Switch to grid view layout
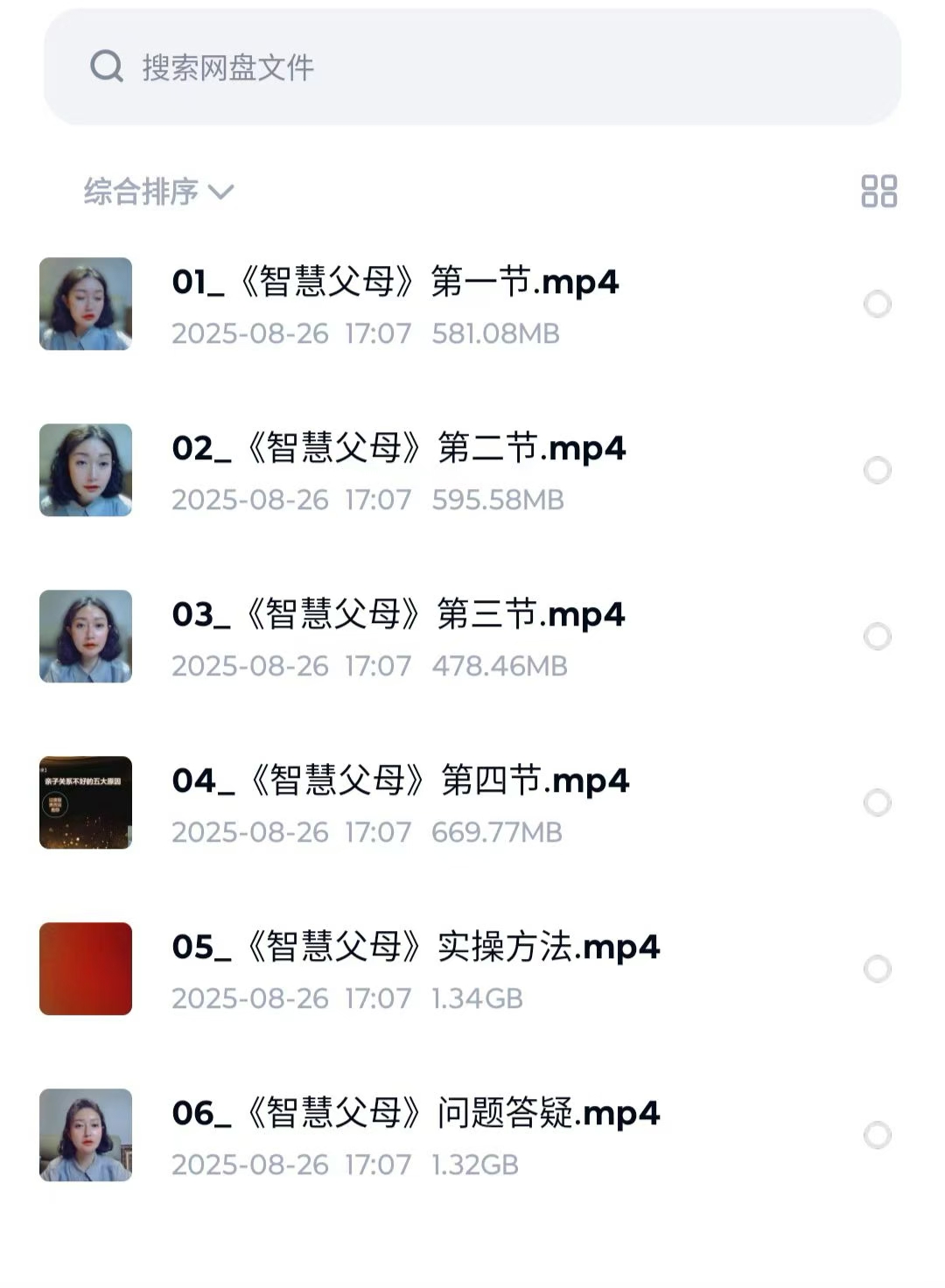Screen dimensions: 945x1288 click(x=878, y=191)
